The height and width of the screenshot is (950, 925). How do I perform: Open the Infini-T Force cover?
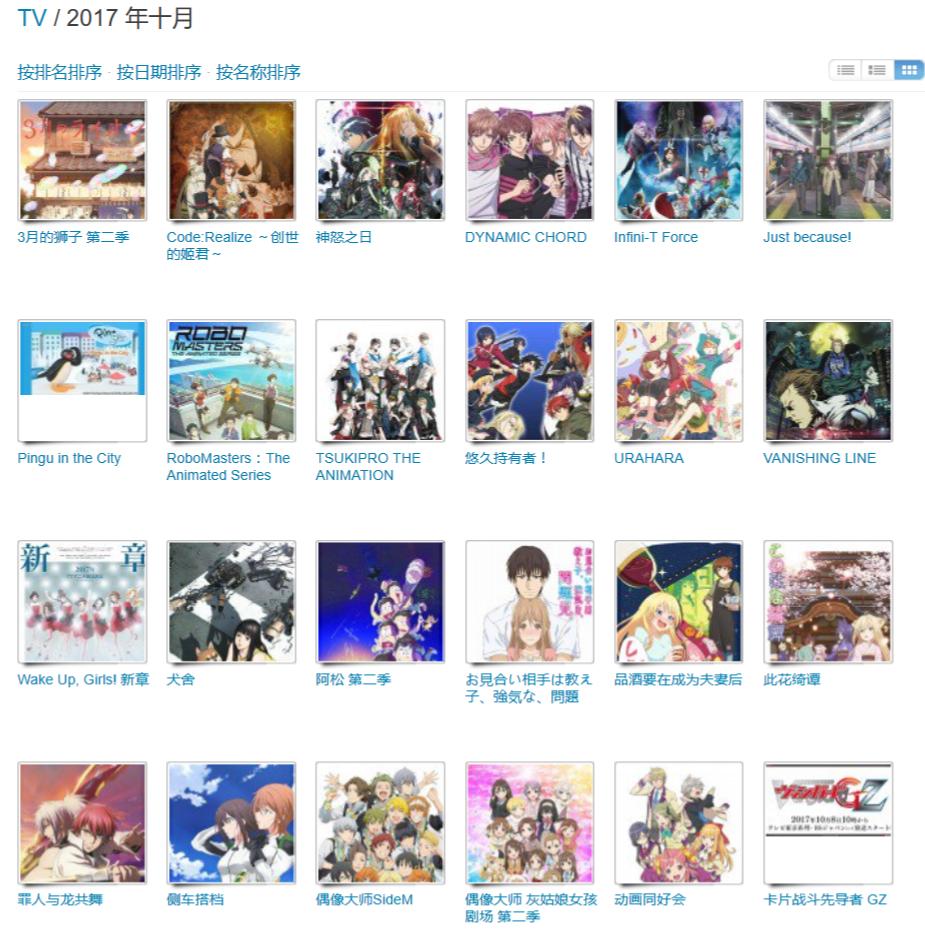678,160
